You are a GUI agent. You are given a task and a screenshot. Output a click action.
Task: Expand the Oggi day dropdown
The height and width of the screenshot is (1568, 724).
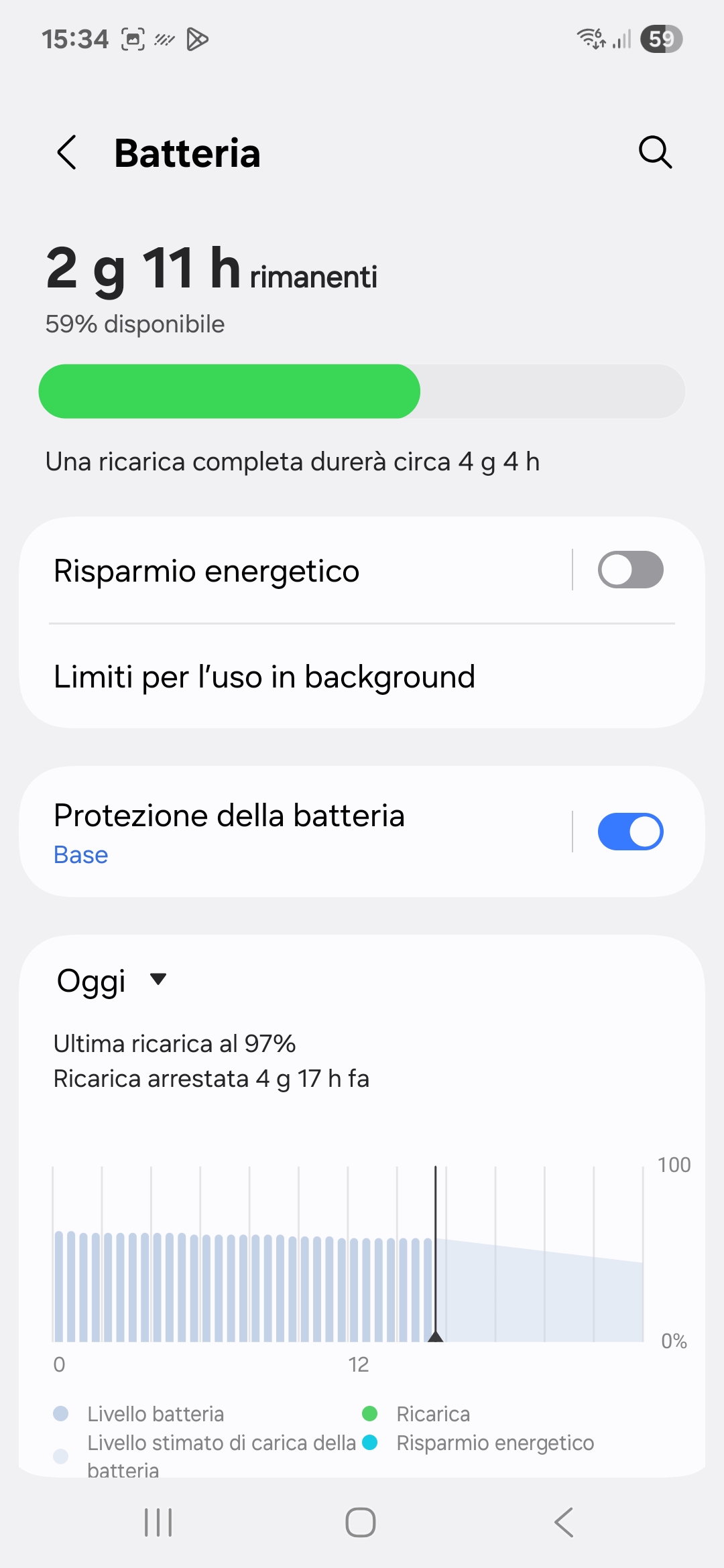click(112, 981)
